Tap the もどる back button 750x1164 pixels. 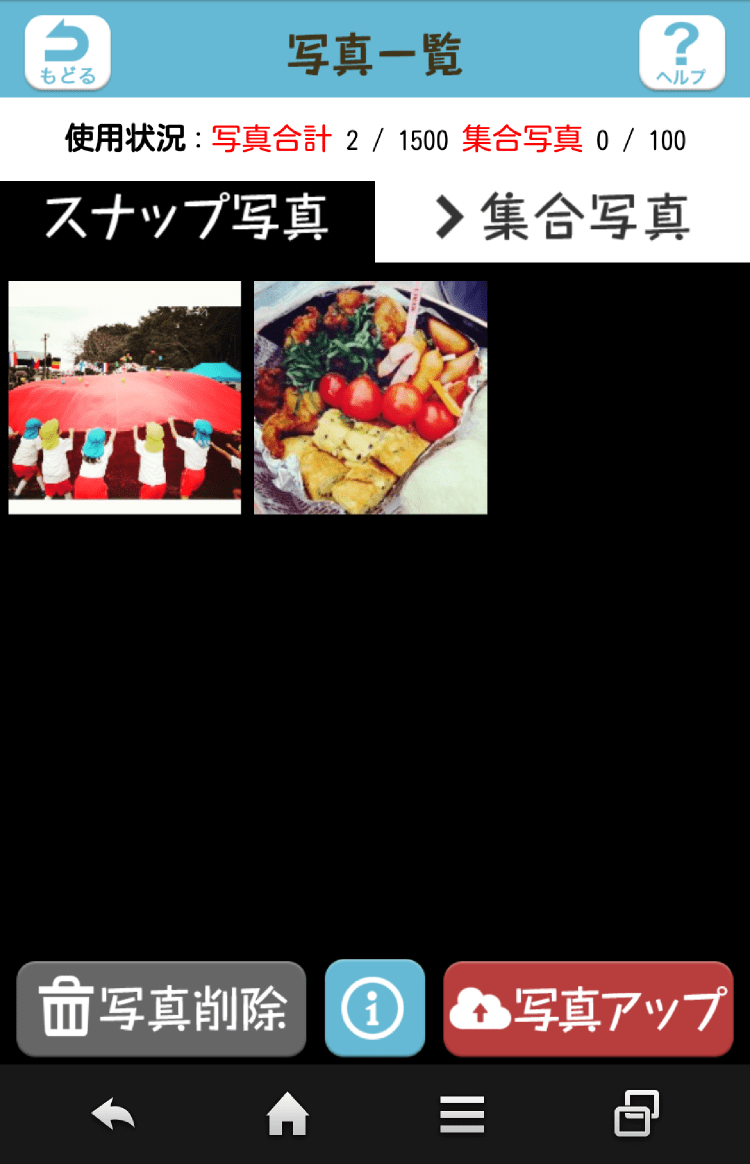click(67, 52)
